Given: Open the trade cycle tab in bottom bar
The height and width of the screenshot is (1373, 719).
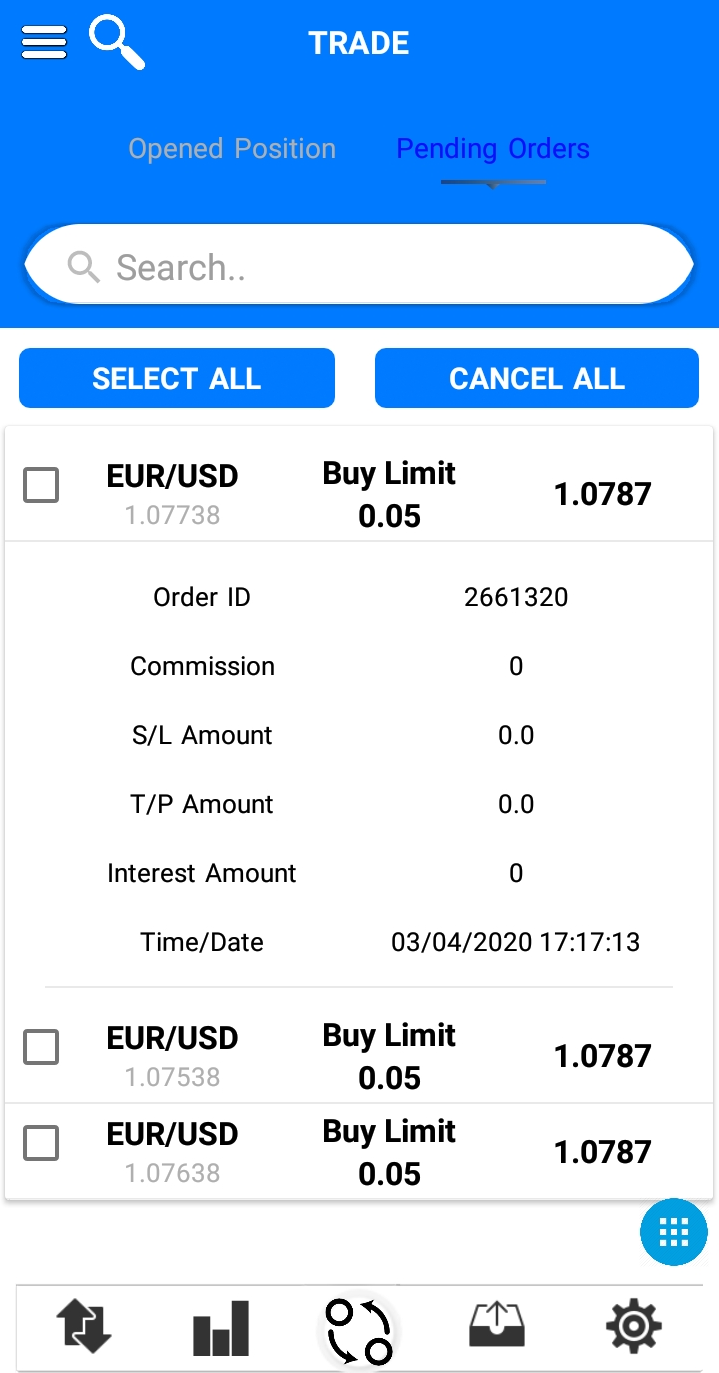Looking at the screenshot, I should [359, 1331].
